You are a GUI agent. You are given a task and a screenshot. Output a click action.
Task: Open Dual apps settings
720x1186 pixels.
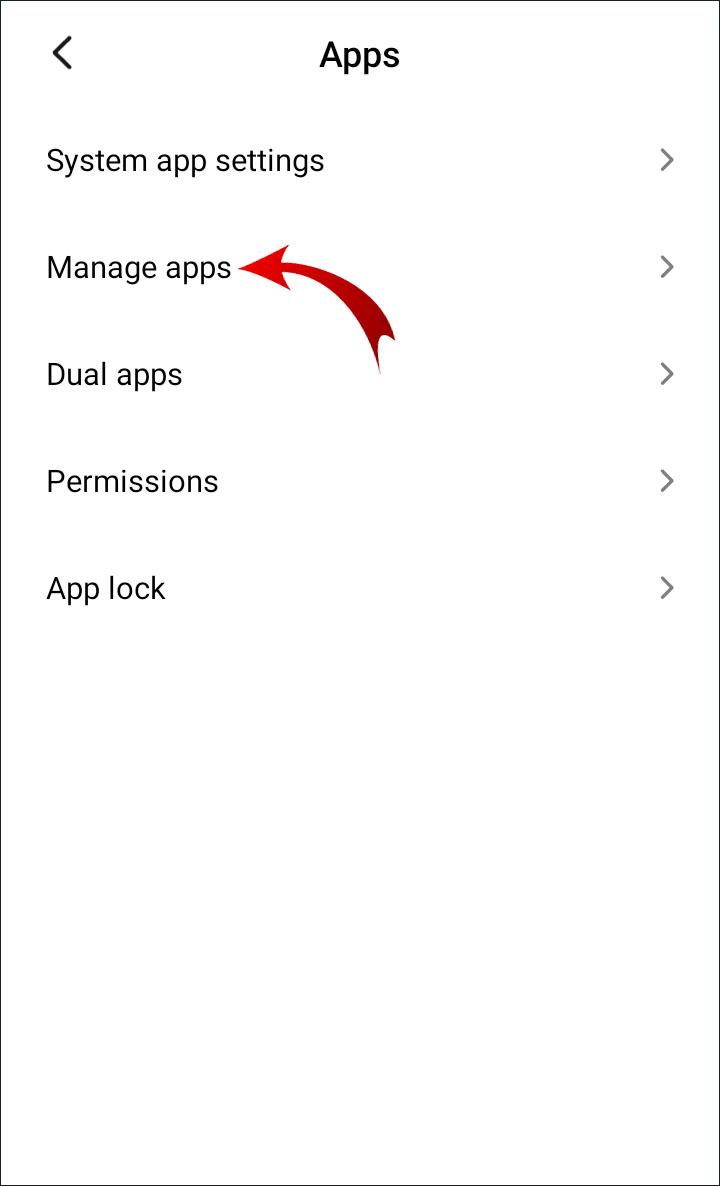[x=115, y=375]
